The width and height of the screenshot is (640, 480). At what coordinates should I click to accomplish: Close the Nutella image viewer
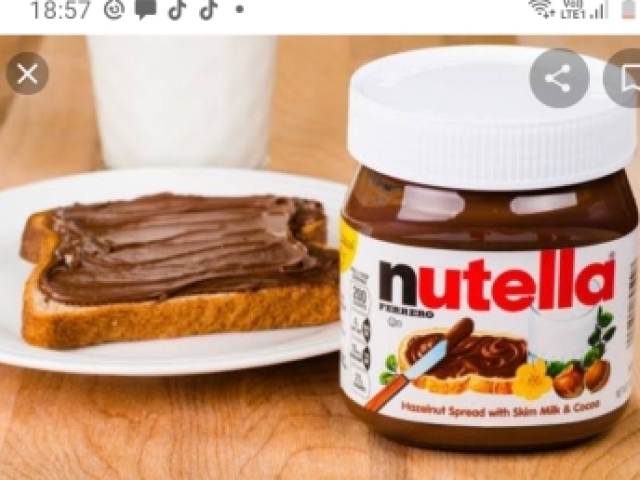(27, 73)
